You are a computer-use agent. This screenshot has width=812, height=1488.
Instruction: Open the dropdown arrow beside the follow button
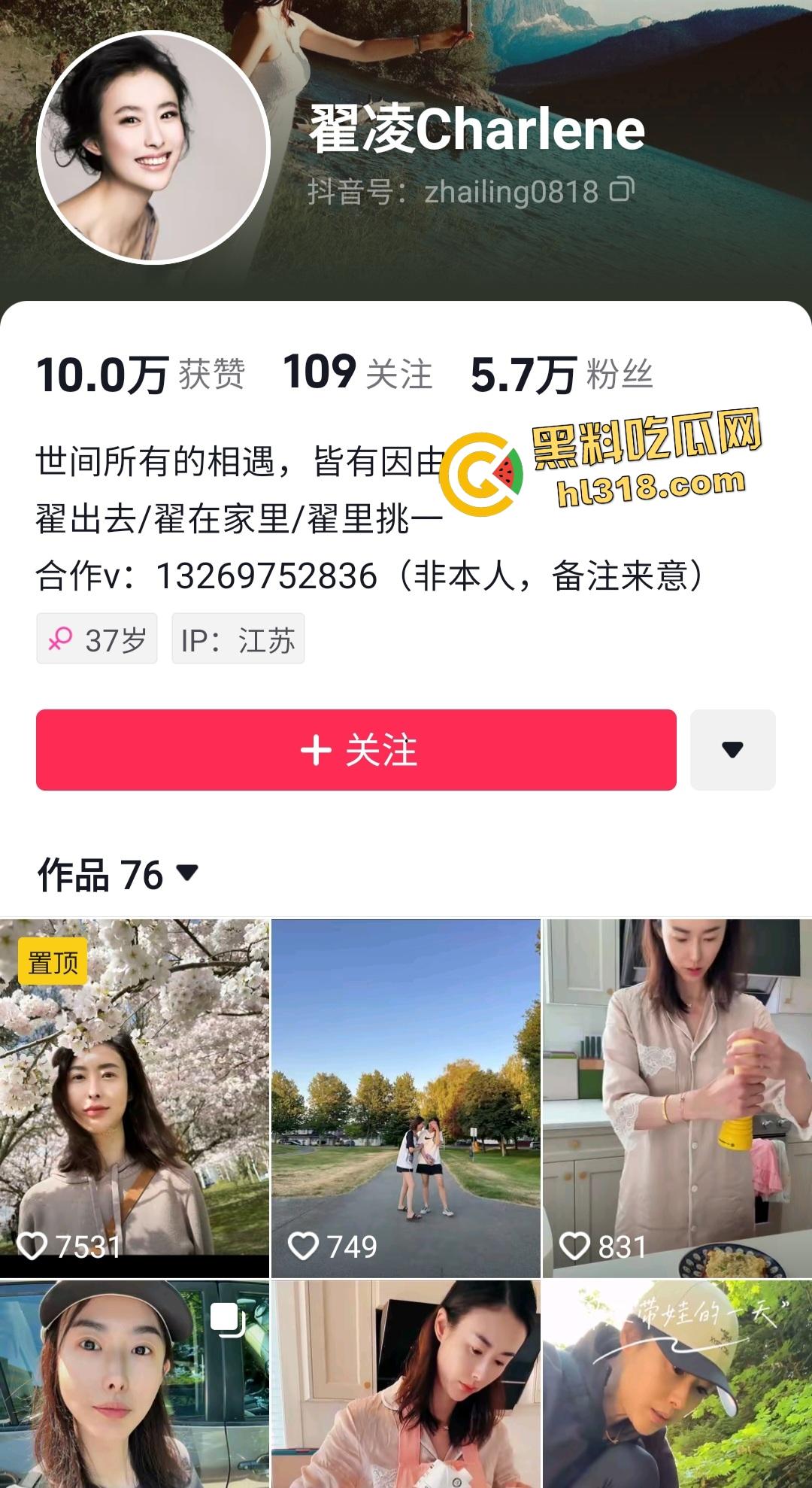click(x=731, y=748)
